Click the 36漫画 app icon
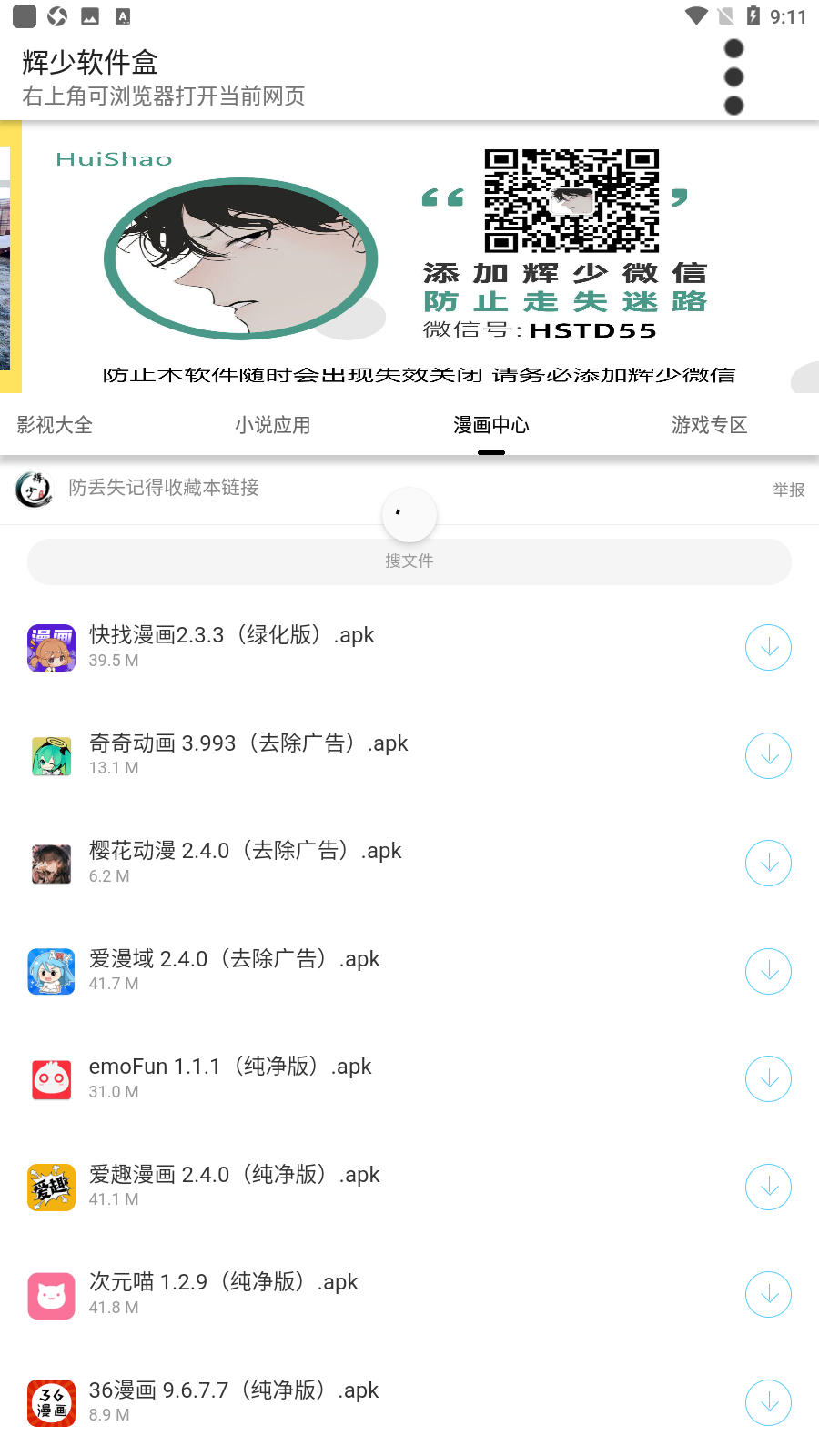Image resolution: width=819 pixels, height=1456 pixels. pyautogui.click(x=51, y=1402)
